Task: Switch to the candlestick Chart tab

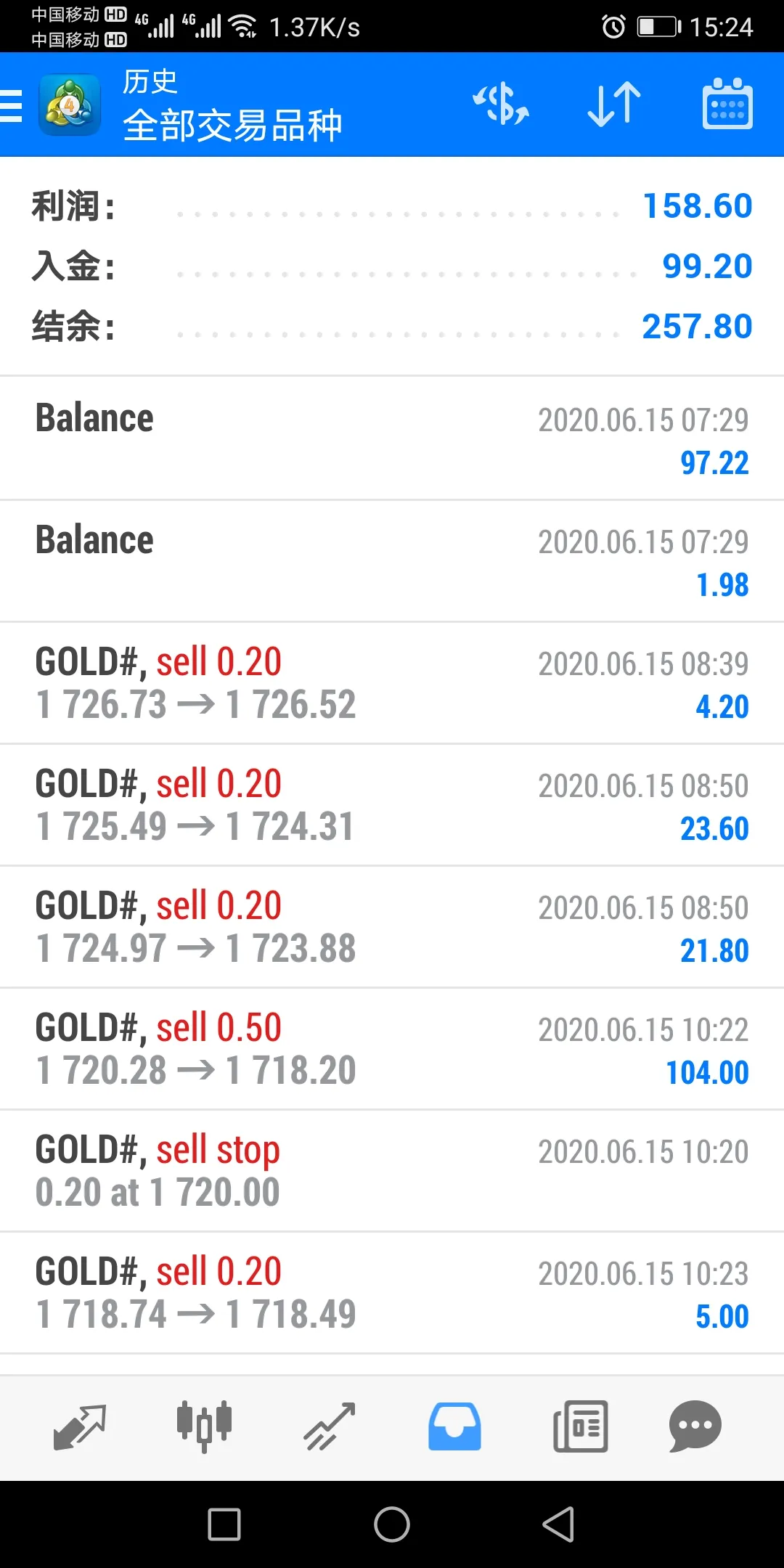Action: tap(204, 1427)
